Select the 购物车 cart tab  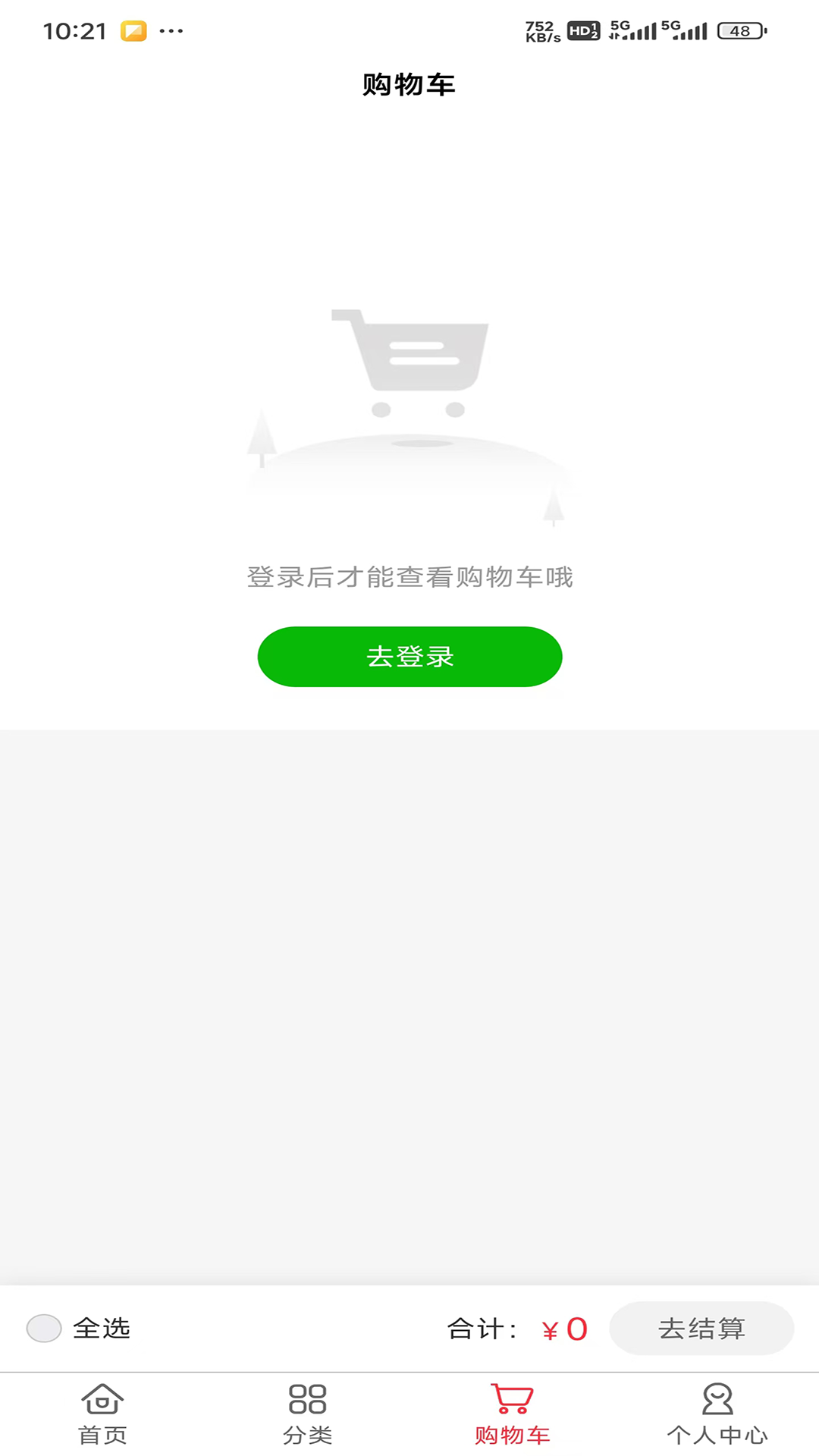click(512, 1414)
